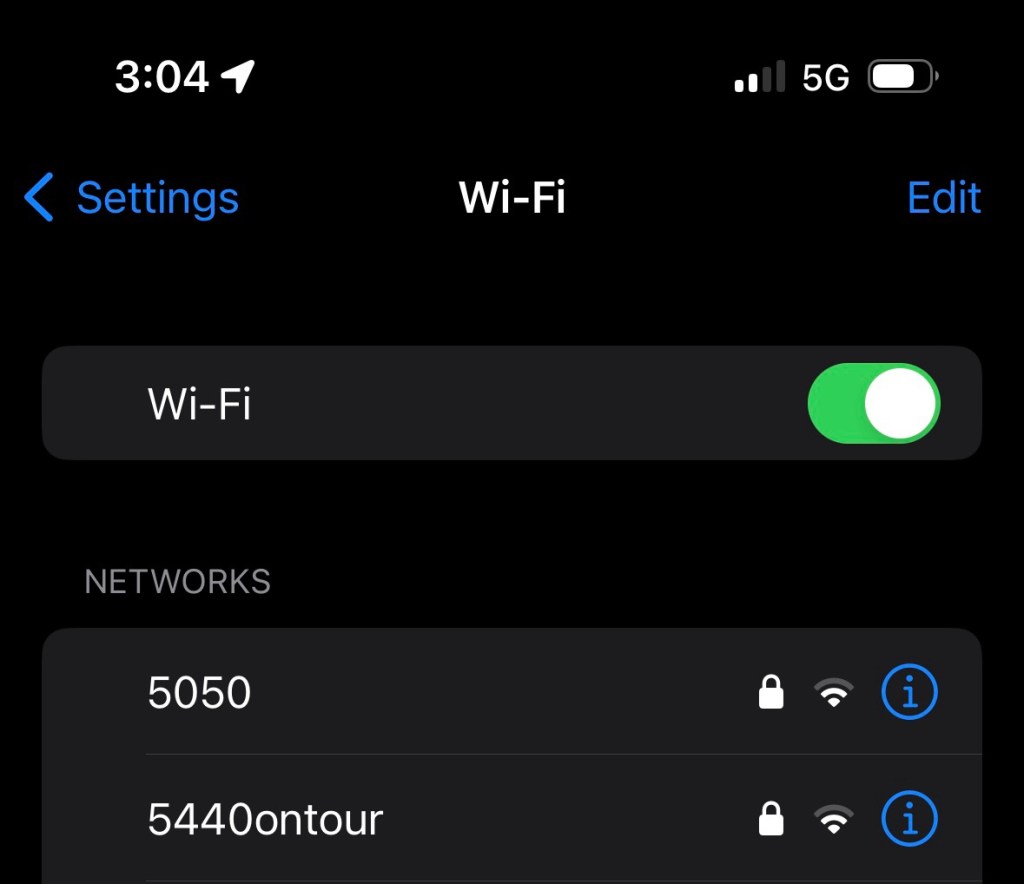Turn off the Wi-Fi switch

[873, 404]
